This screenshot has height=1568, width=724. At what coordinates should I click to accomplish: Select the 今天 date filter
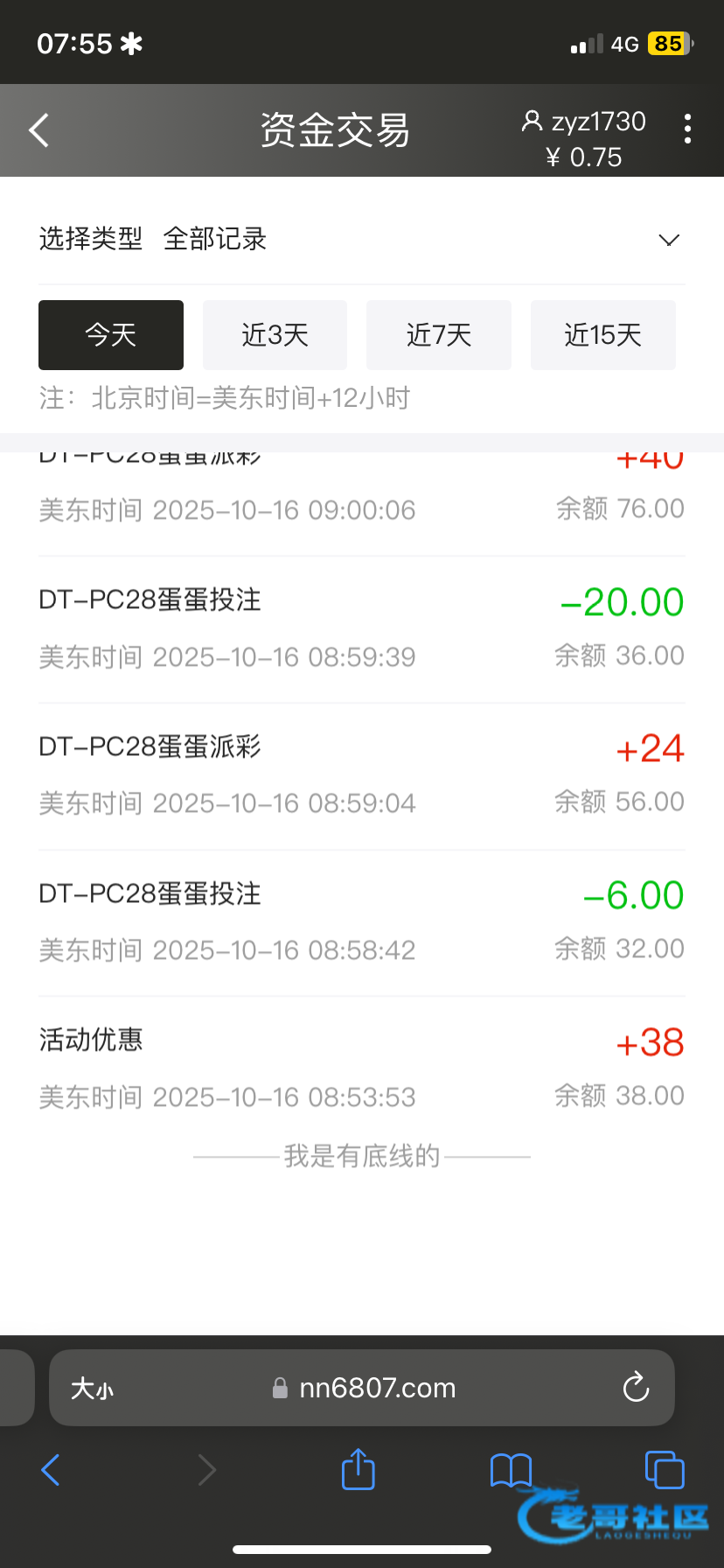tap(111, 335)
